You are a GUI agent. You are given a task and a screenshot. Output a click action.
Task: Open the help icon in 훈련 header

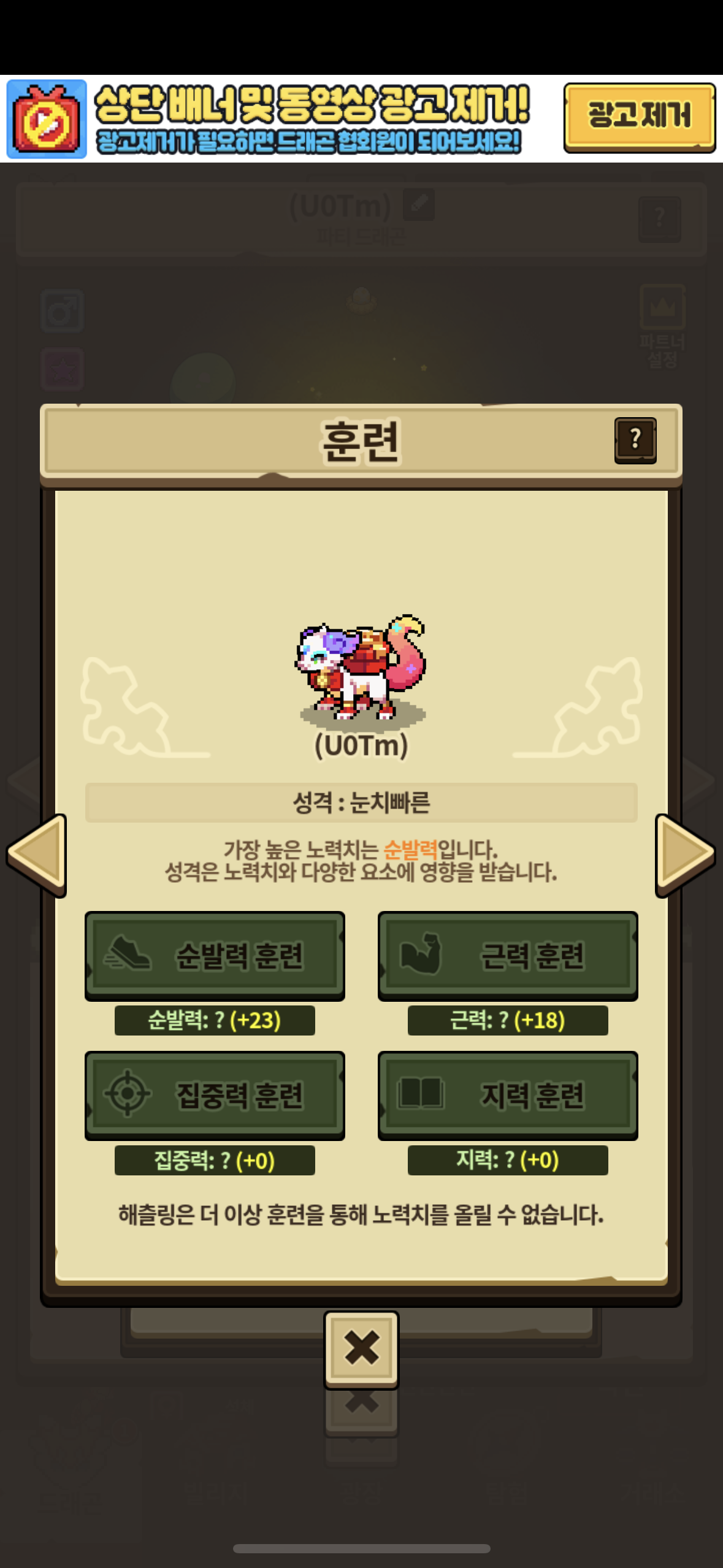click(635, 440)
